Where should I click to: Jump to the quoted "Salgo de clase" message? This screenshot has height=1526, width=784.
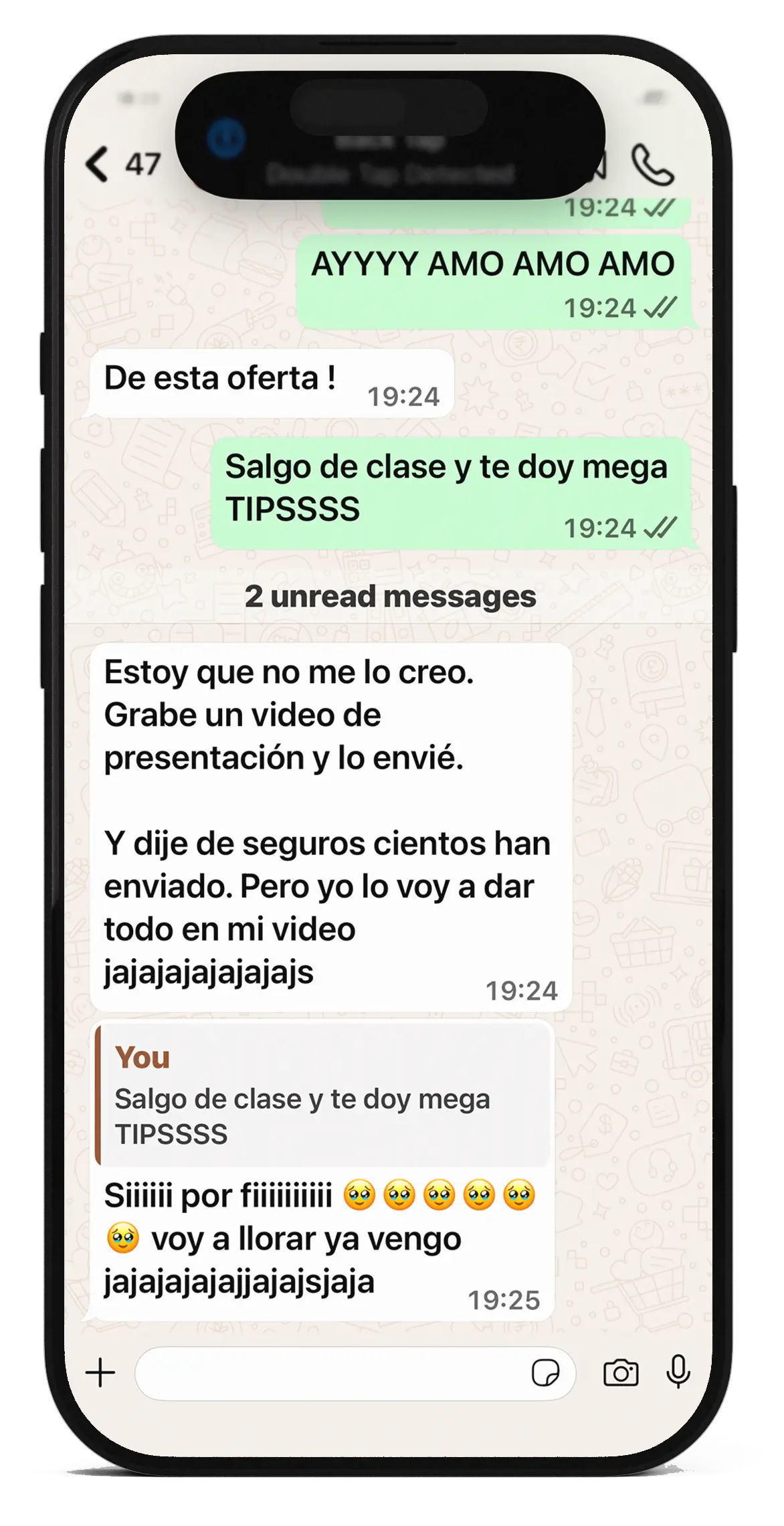pyautogui.click(x=322, y=1094)
